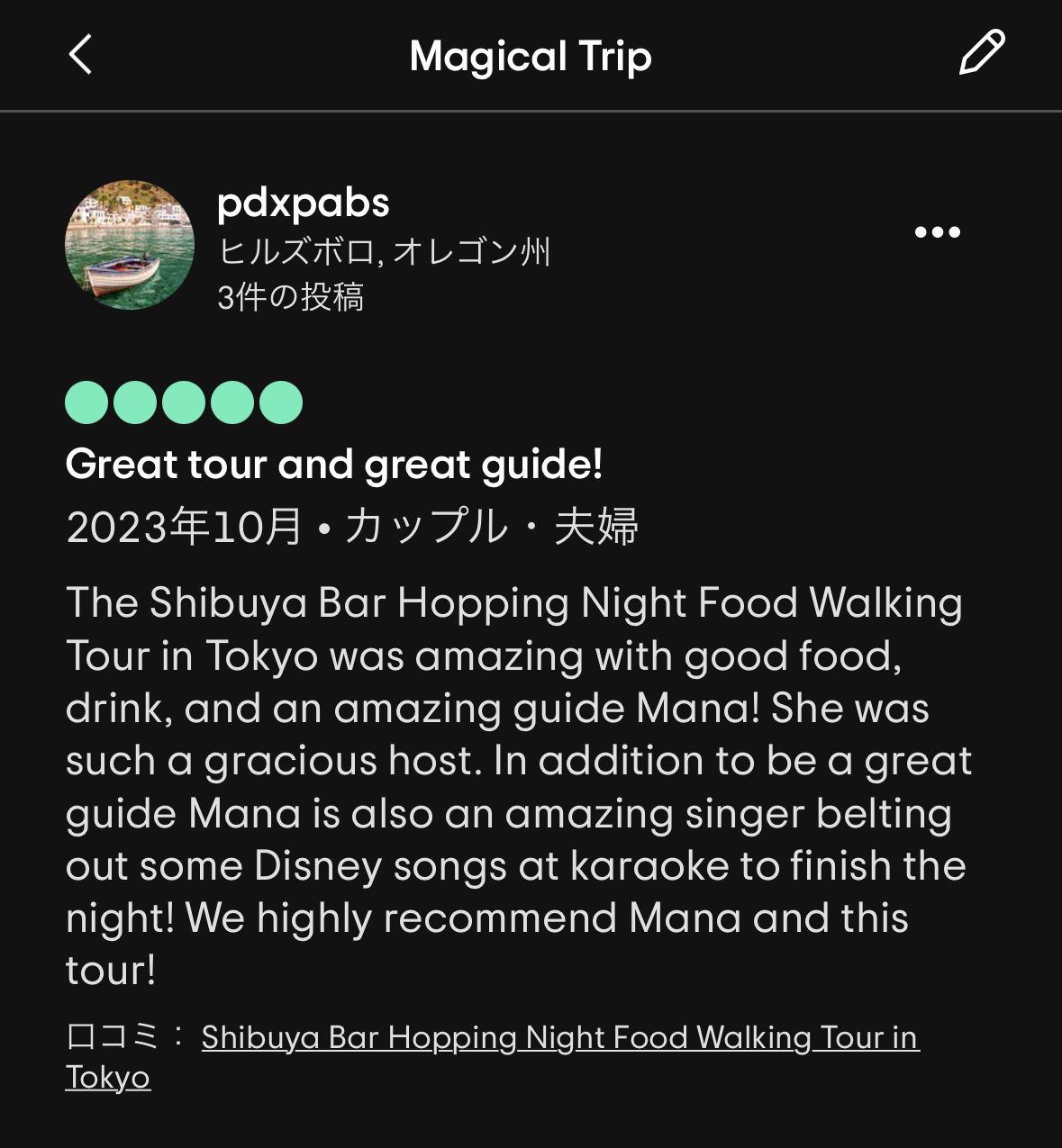1062x1148 pixels.
Task: Open the Shibuya Bar Hopping Night Food tour link
Action: click(x=558, y=1038)
